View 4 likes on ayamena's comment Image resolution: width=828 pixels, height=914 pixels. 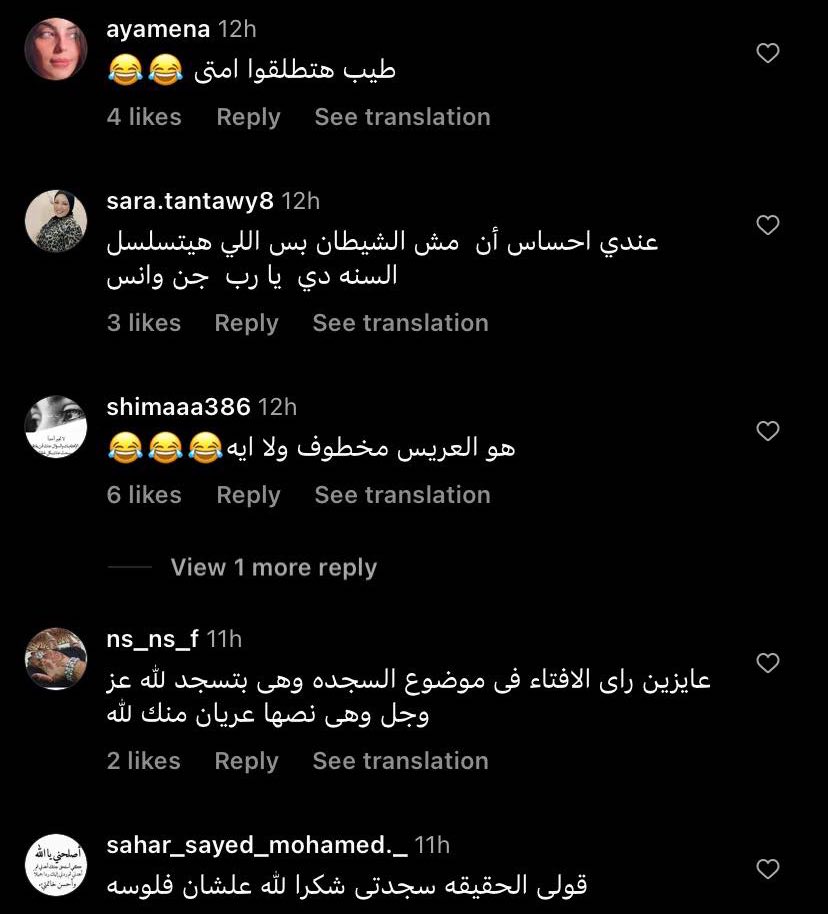pos(144,117)
